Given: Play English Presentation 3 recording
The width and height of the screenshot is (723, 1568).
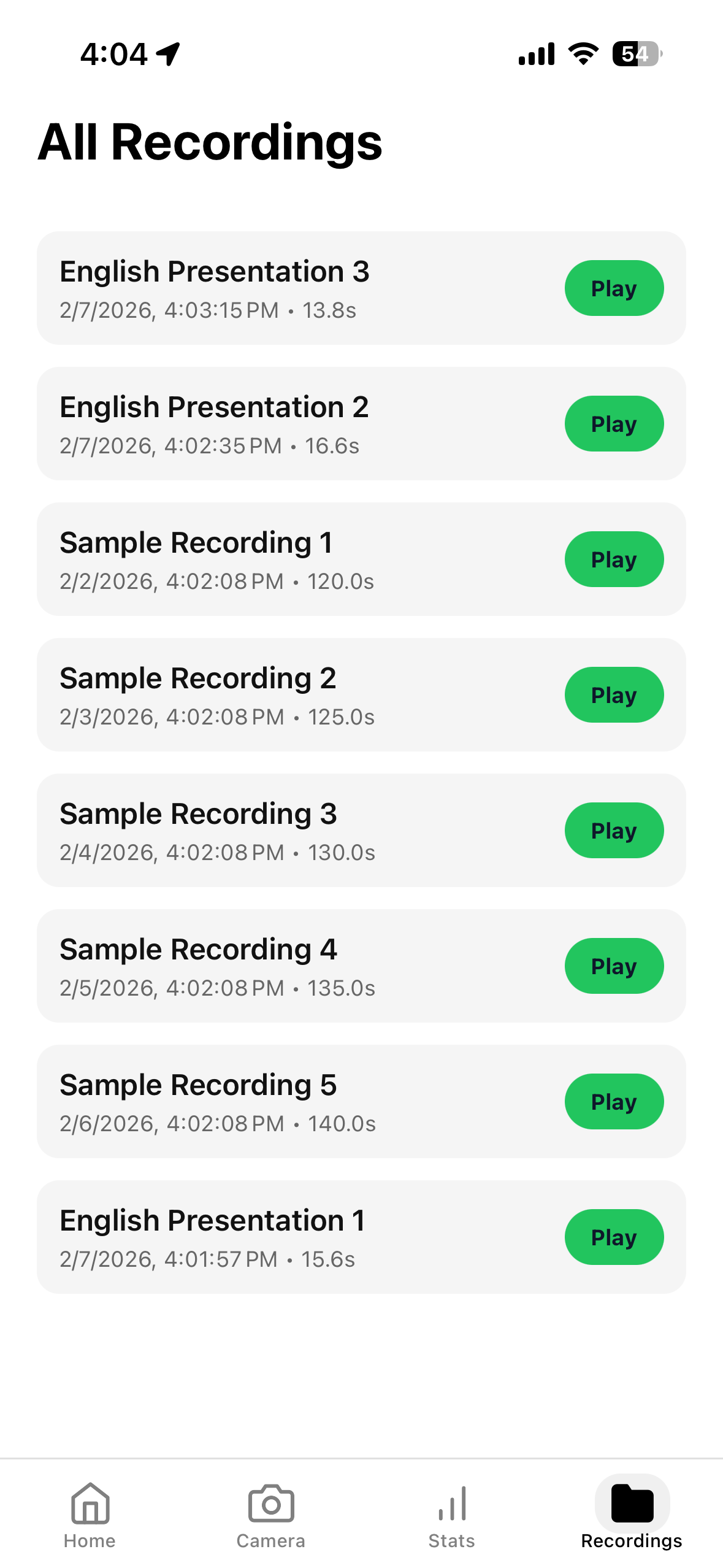Looking at the screenshot, I should (614, 288).
